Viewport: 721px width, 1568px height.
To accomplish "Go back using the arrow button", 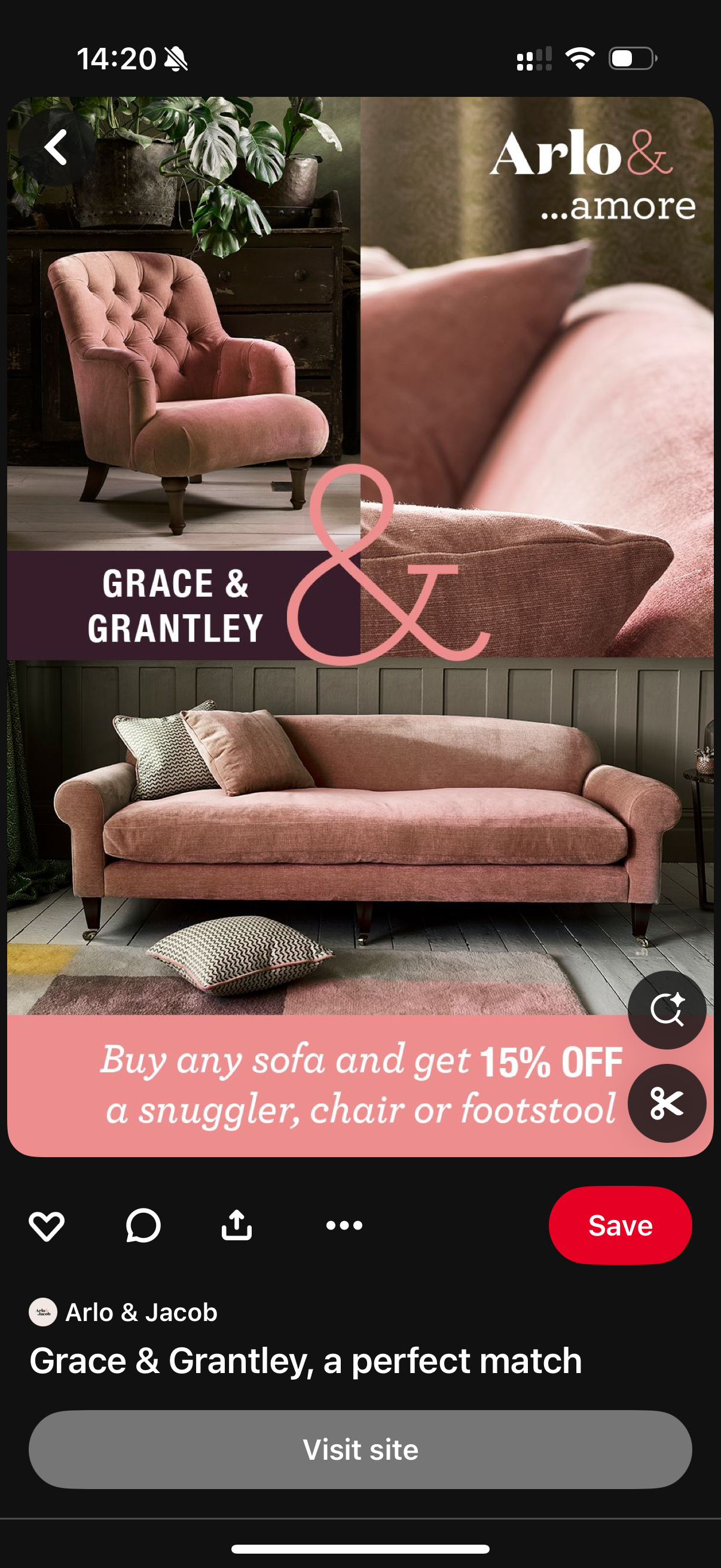I will (56, 147).
